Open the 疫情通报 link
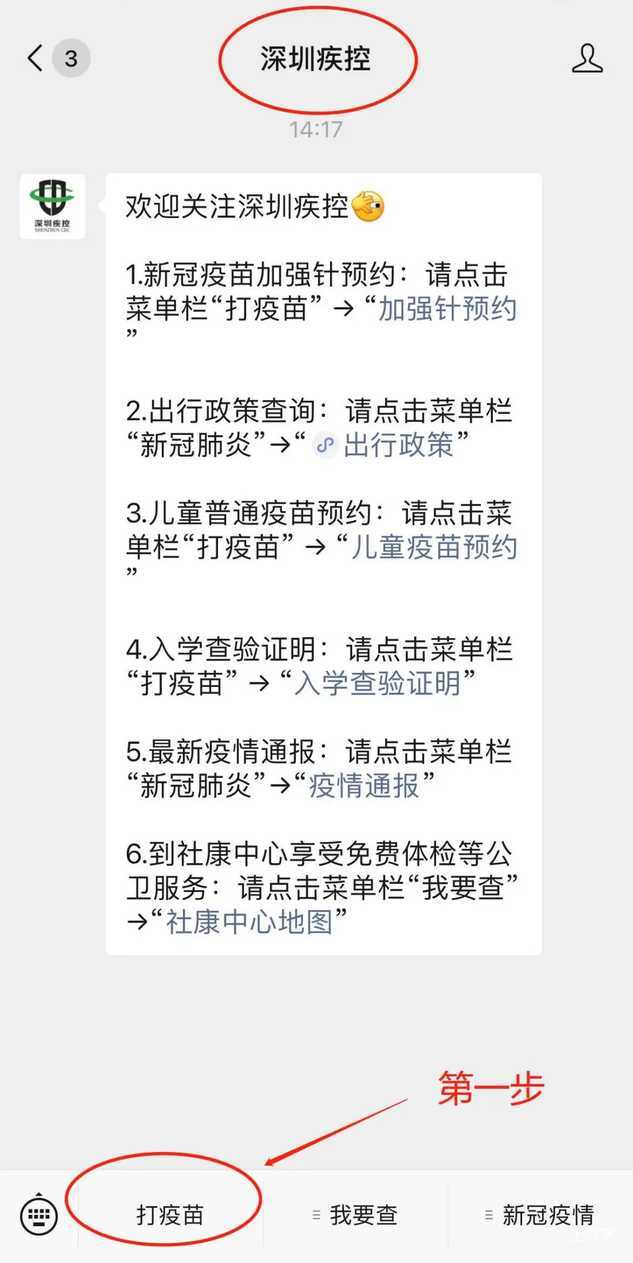The height and width of the screenshot is (1263, 633). 363,786
